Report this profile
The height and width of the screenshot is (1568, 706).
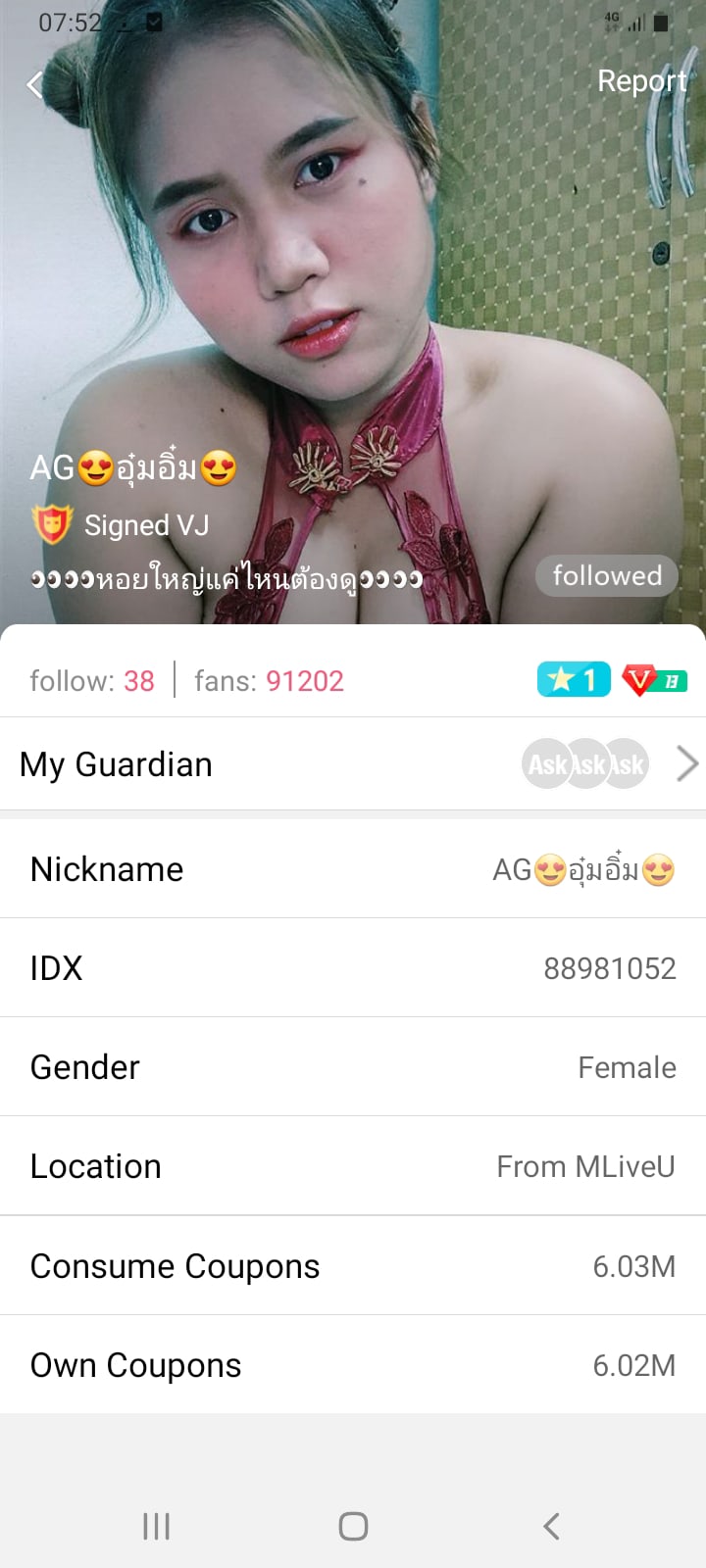(641, 80)
